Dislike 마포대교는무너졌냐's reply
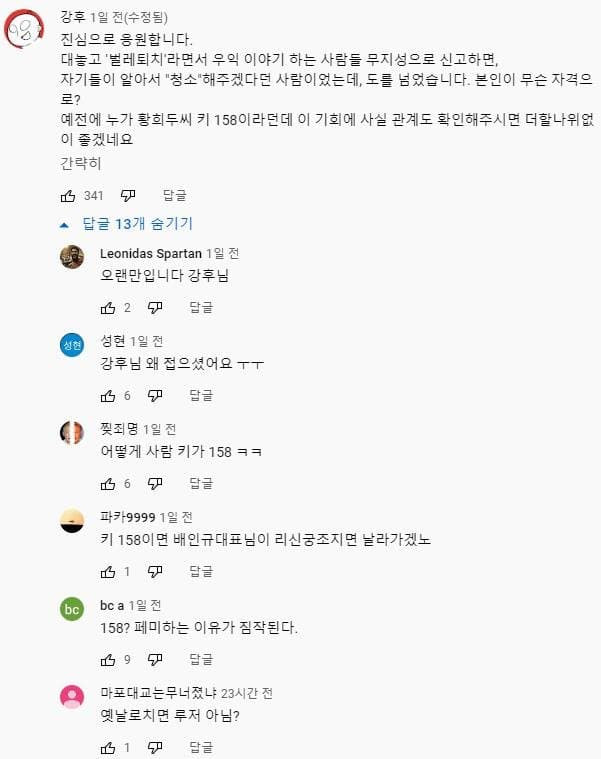601x759 pixels. [155, 747]
